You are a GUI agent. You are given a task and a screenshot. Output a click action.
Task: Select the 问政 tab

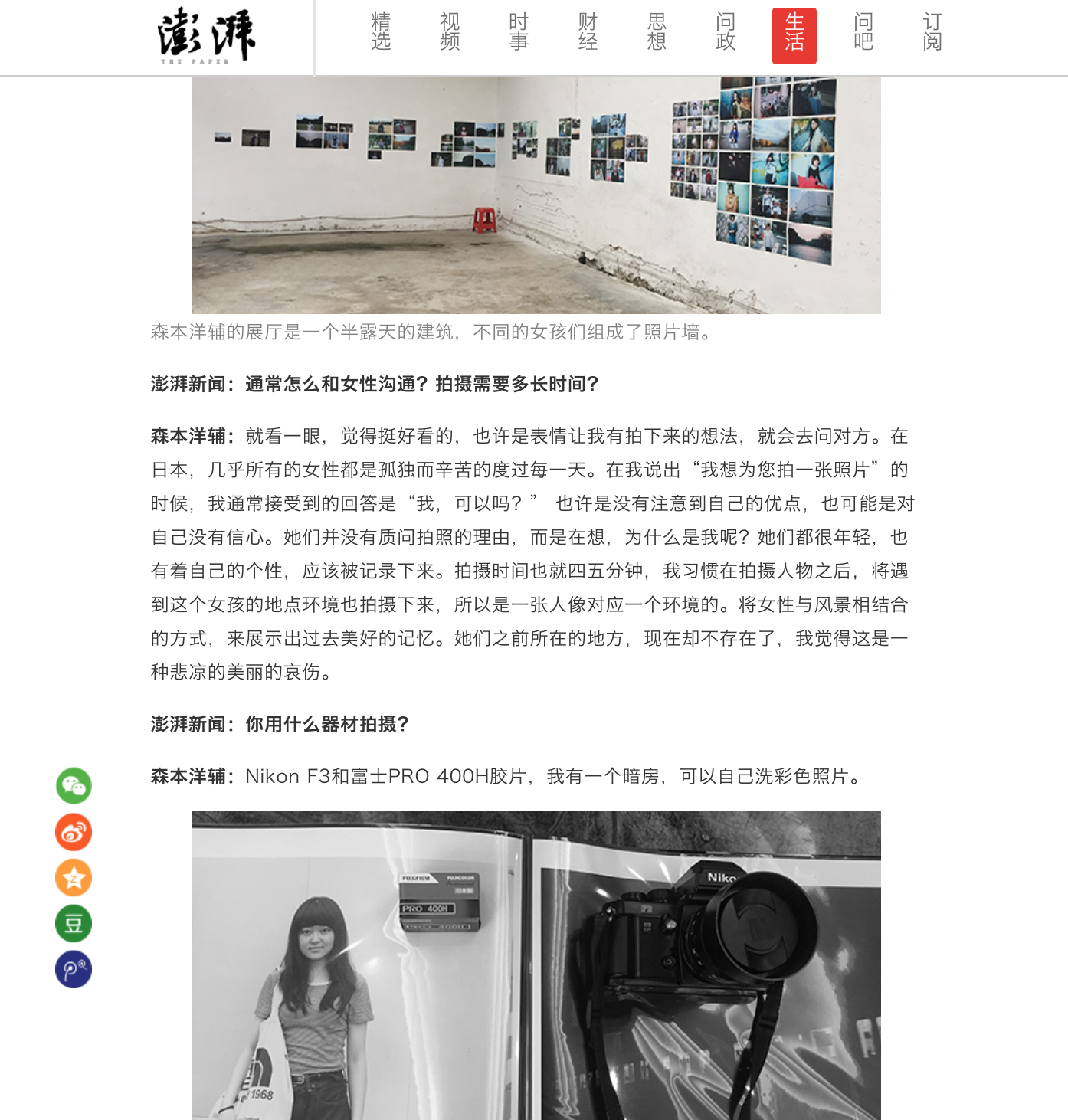pyautogui.click(x=726, y=32)
